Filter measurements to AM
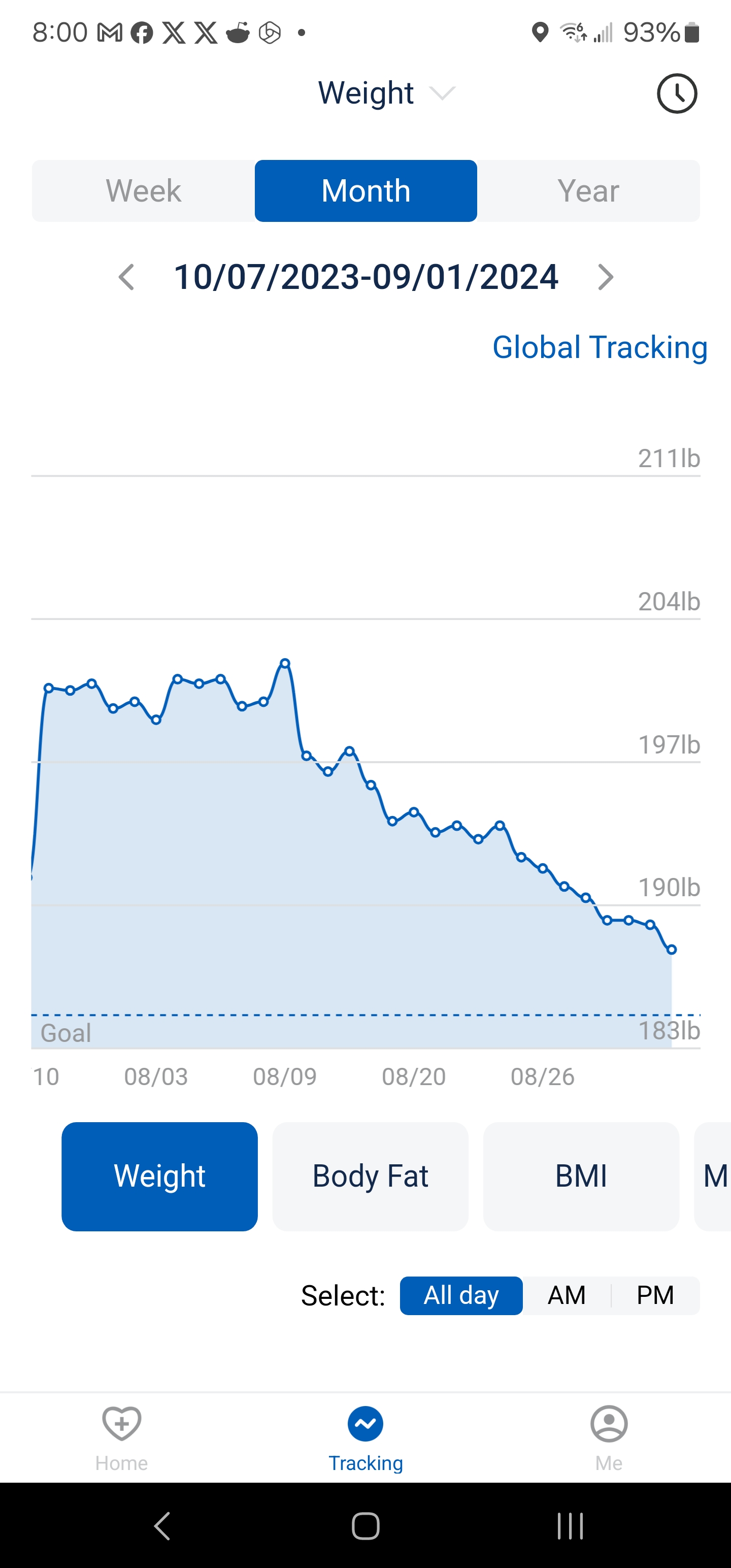The image size is (731, 1568). coord(566,1295)
